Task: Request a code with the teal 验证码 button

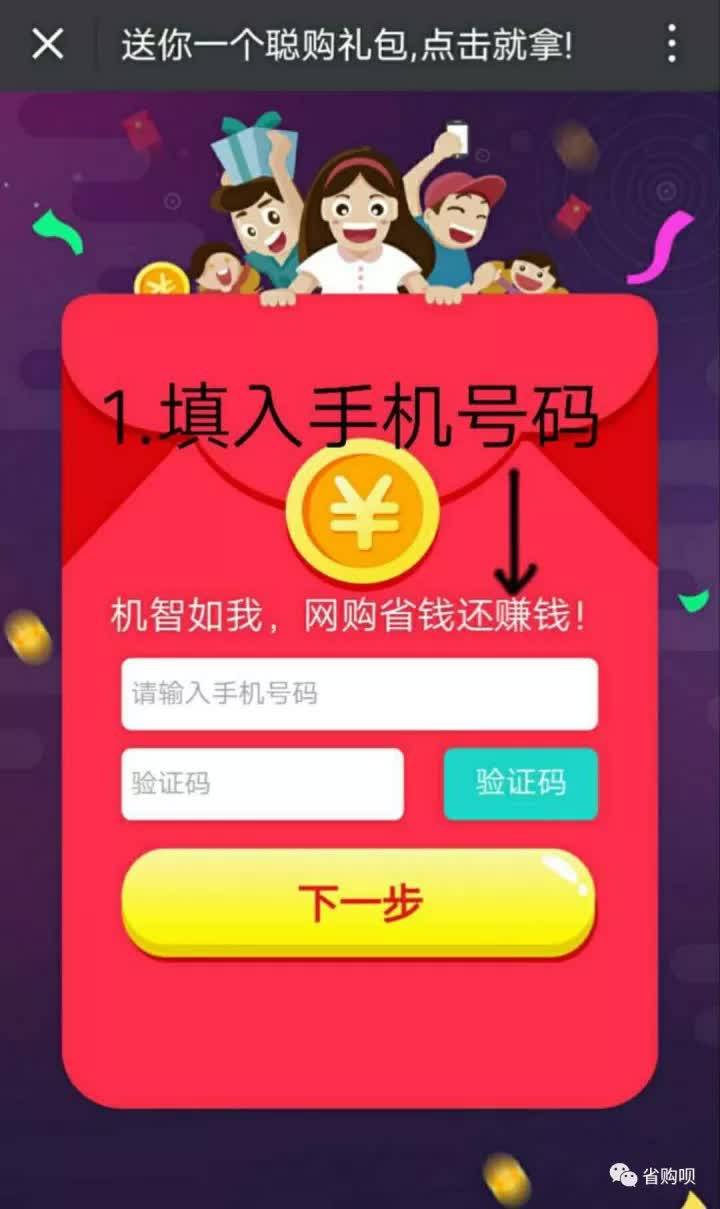Action: pos(520,784)
